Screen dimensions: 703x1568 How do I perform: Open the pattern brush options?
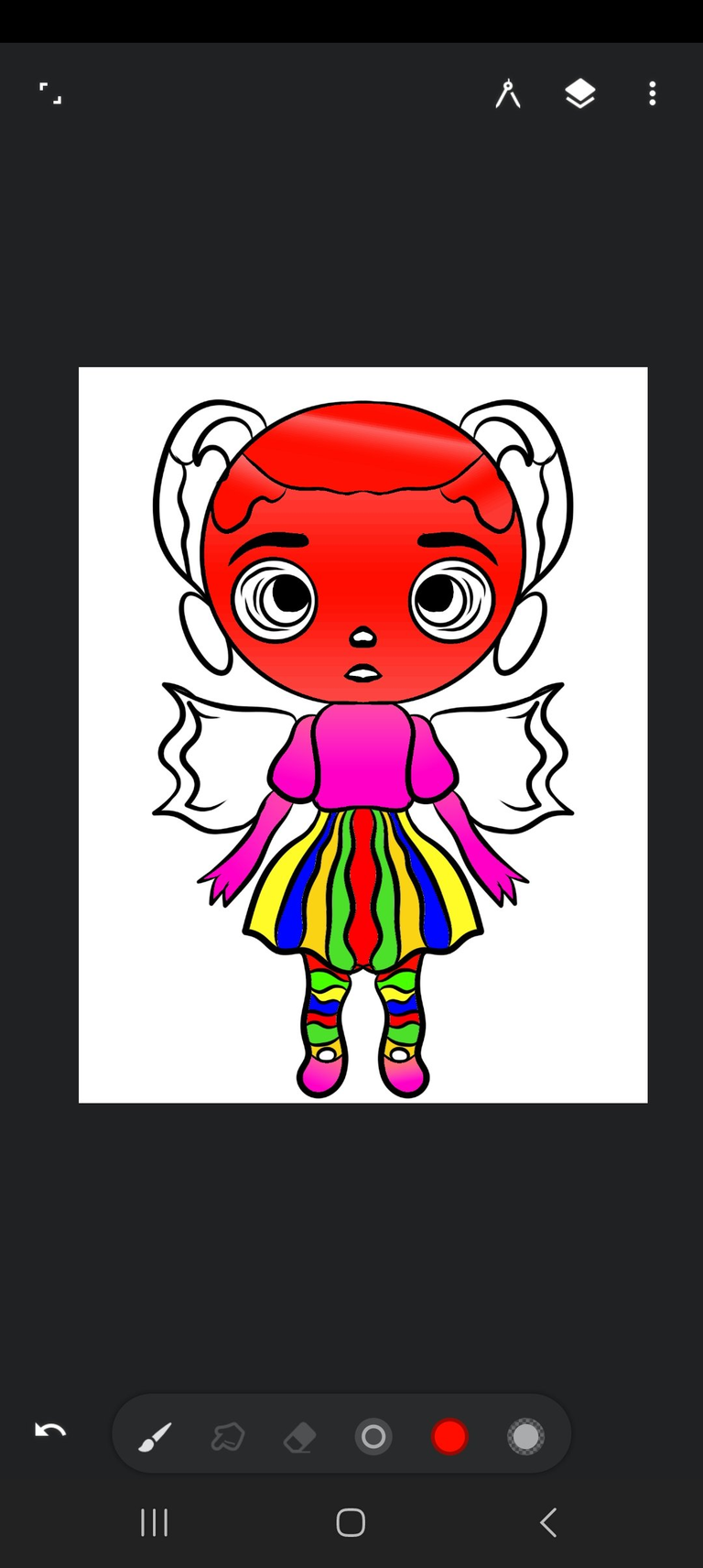pyautogui.click(x=525, y=1434)
